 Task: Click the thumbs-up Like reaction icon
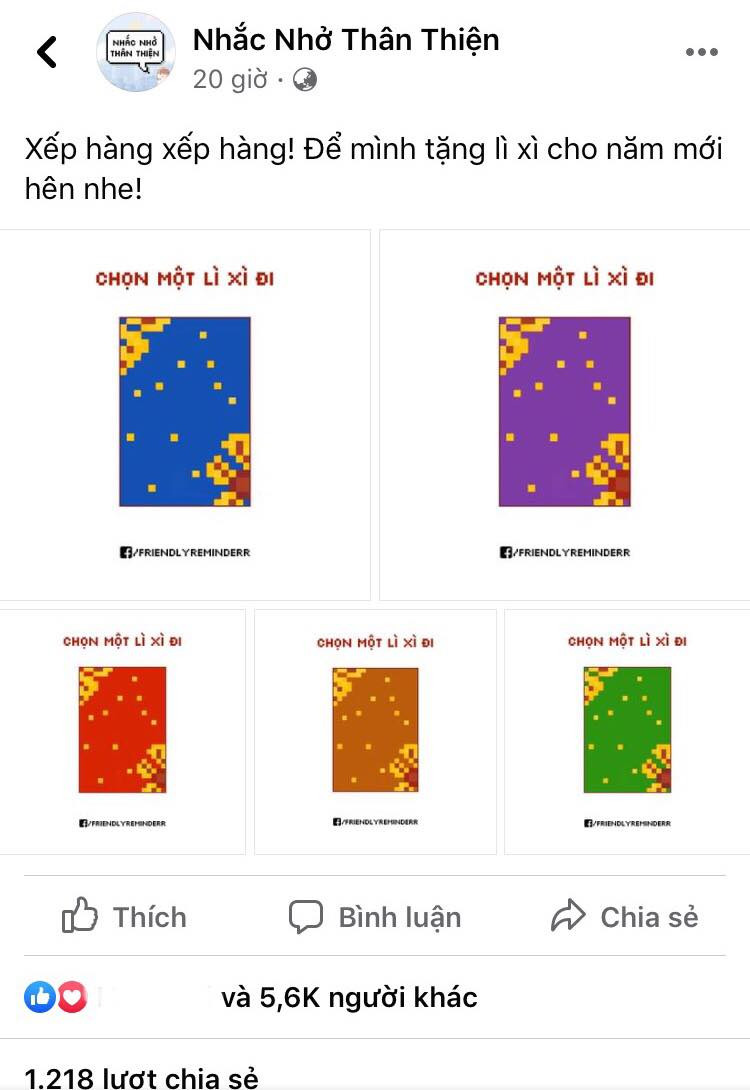tap(38, 997)
